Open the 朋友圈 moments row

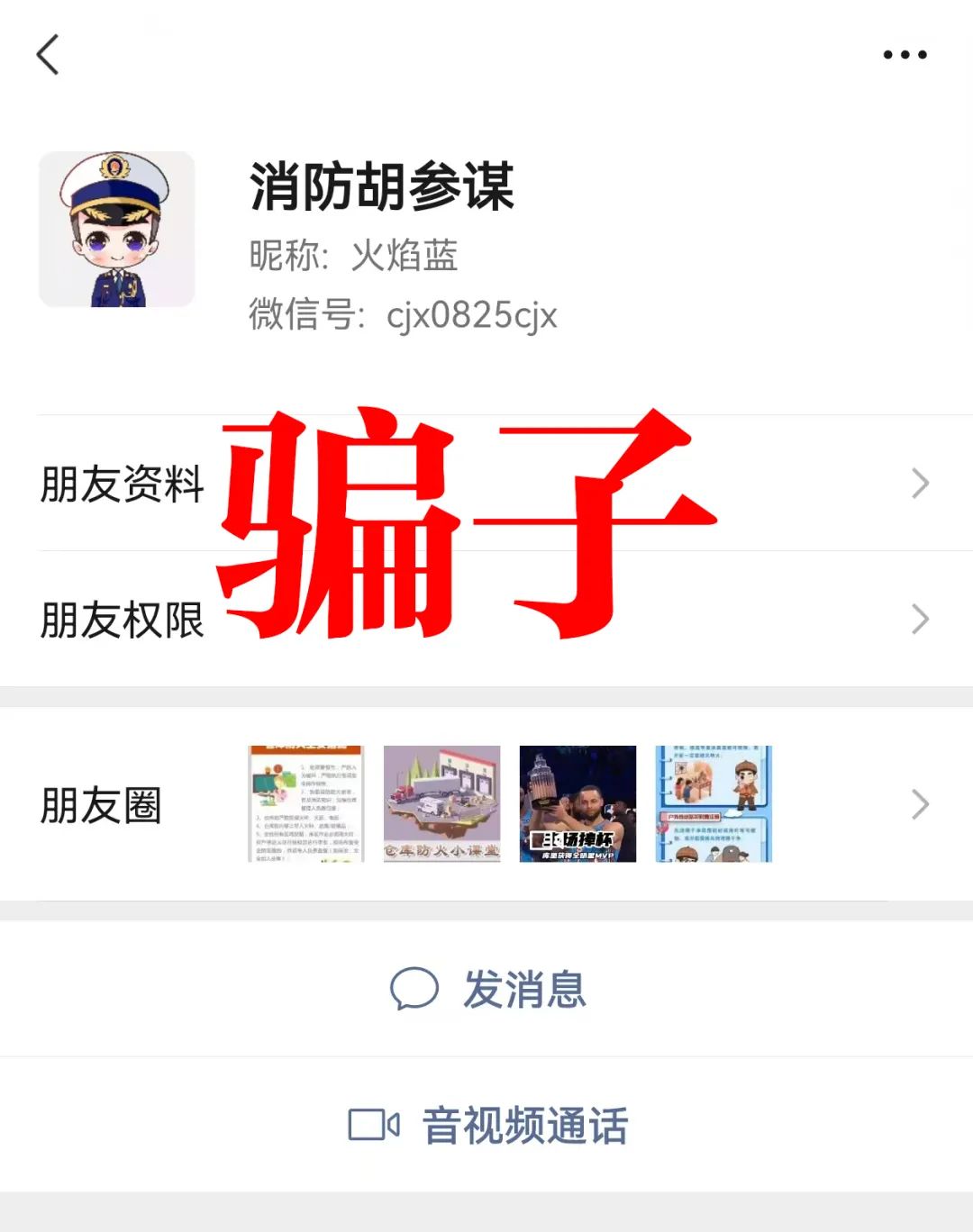[101, 804]
